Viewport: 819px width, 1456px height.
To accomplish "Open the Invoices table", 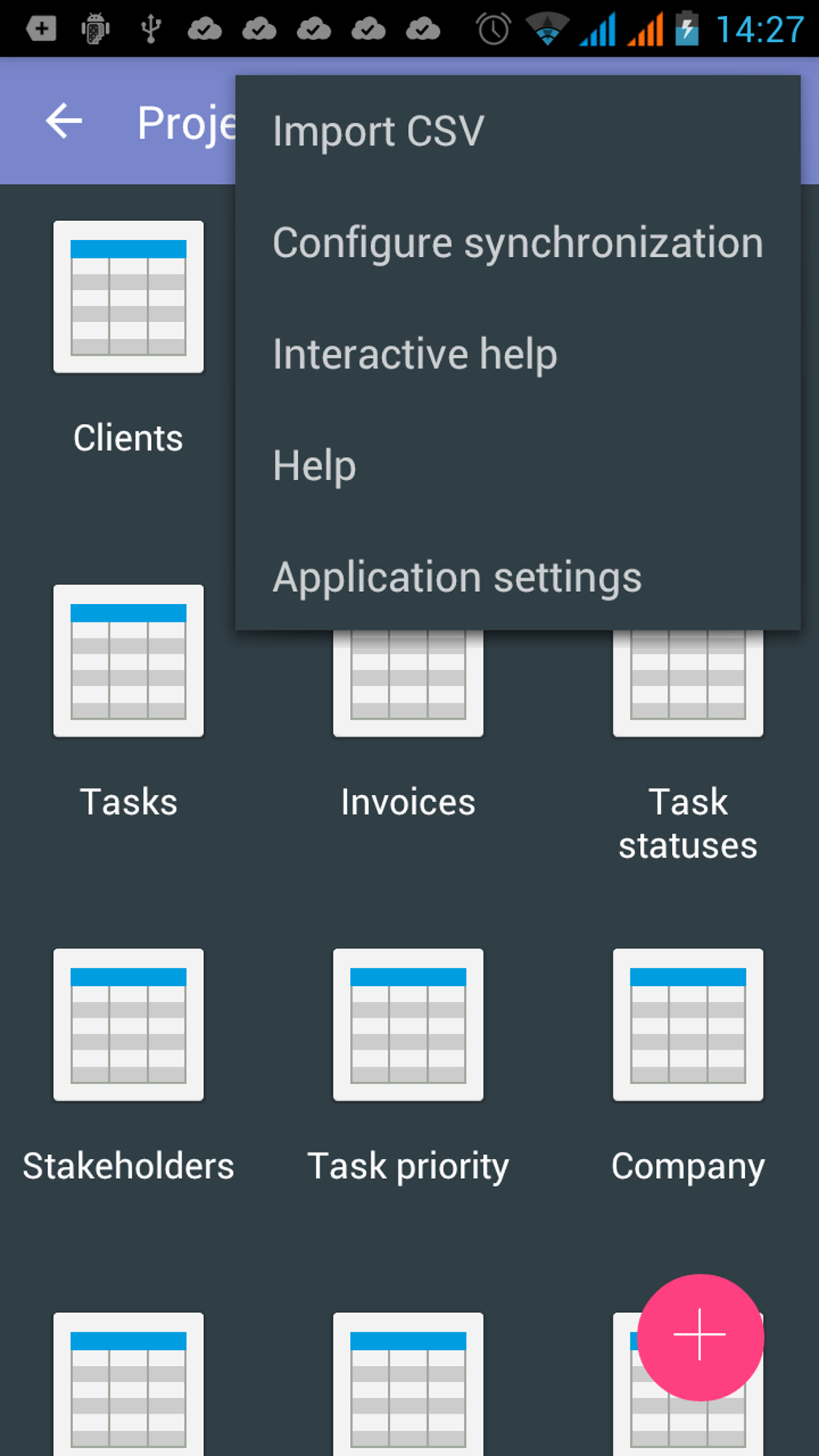I will click(408, 707).
